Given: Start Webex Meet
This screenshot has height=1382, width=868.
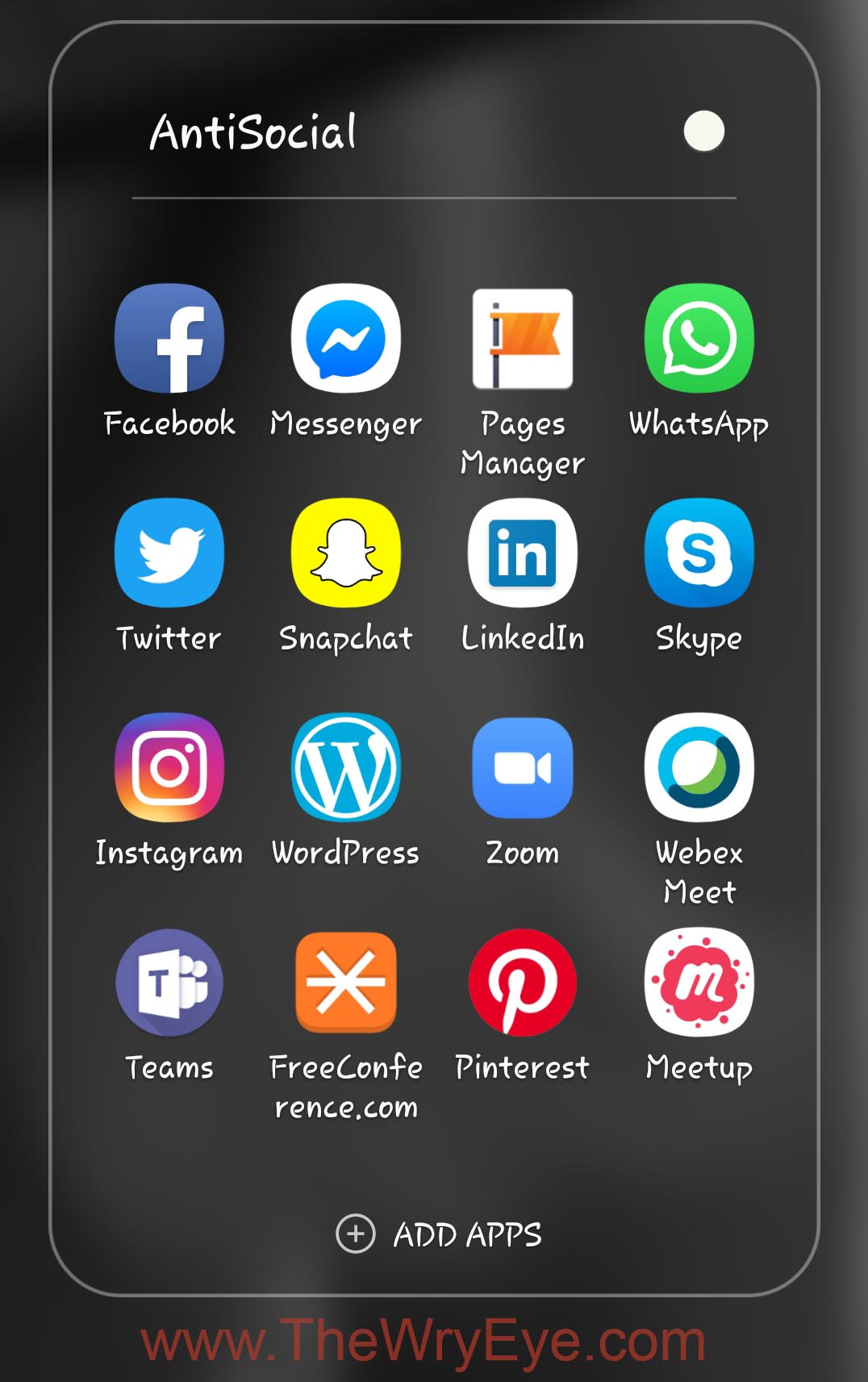Looking at the screenshot, I should pyautogui.click(x=698, y=768).
